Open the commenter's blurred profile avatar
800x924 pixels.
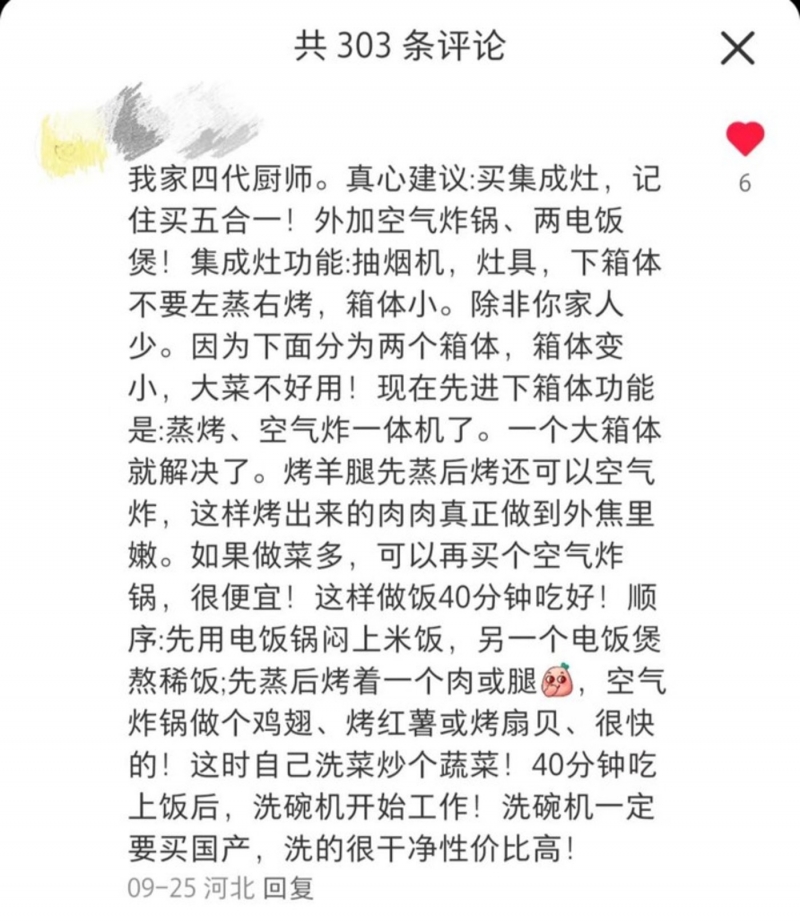(x=72, y=143)
